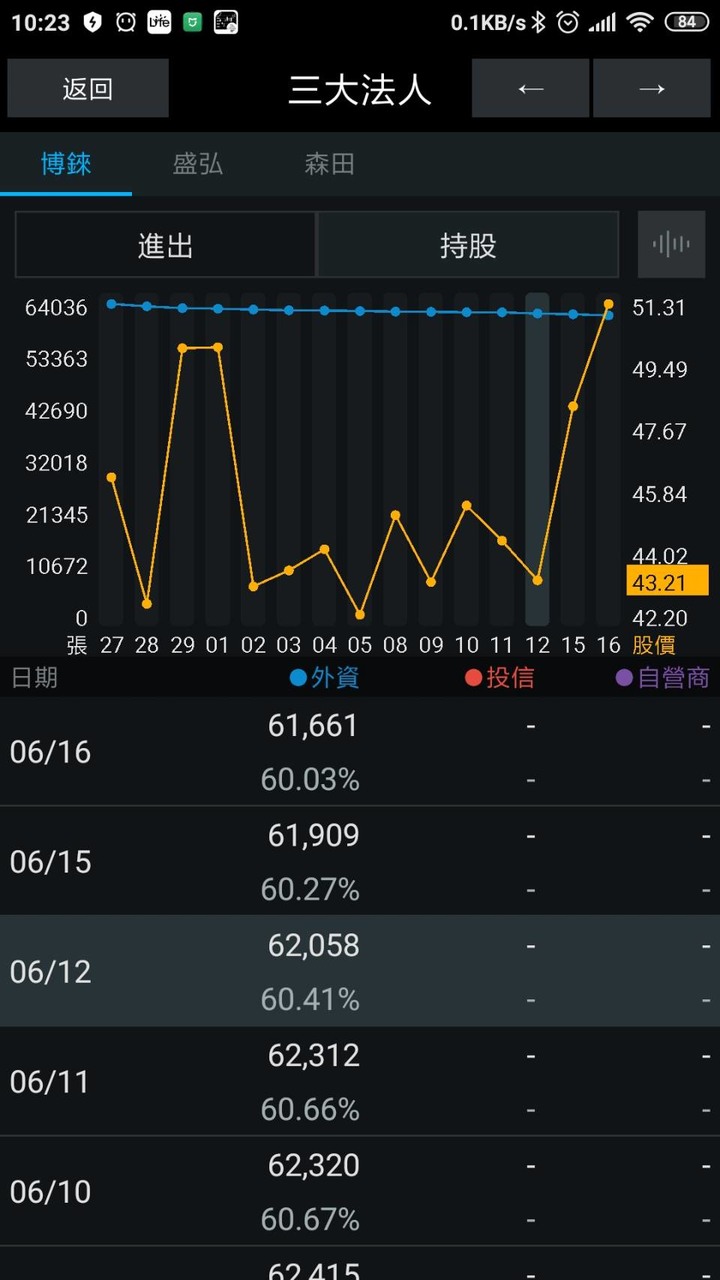
Task: Switch to the 盛弘 tab
Action: [x=198, y=164]
